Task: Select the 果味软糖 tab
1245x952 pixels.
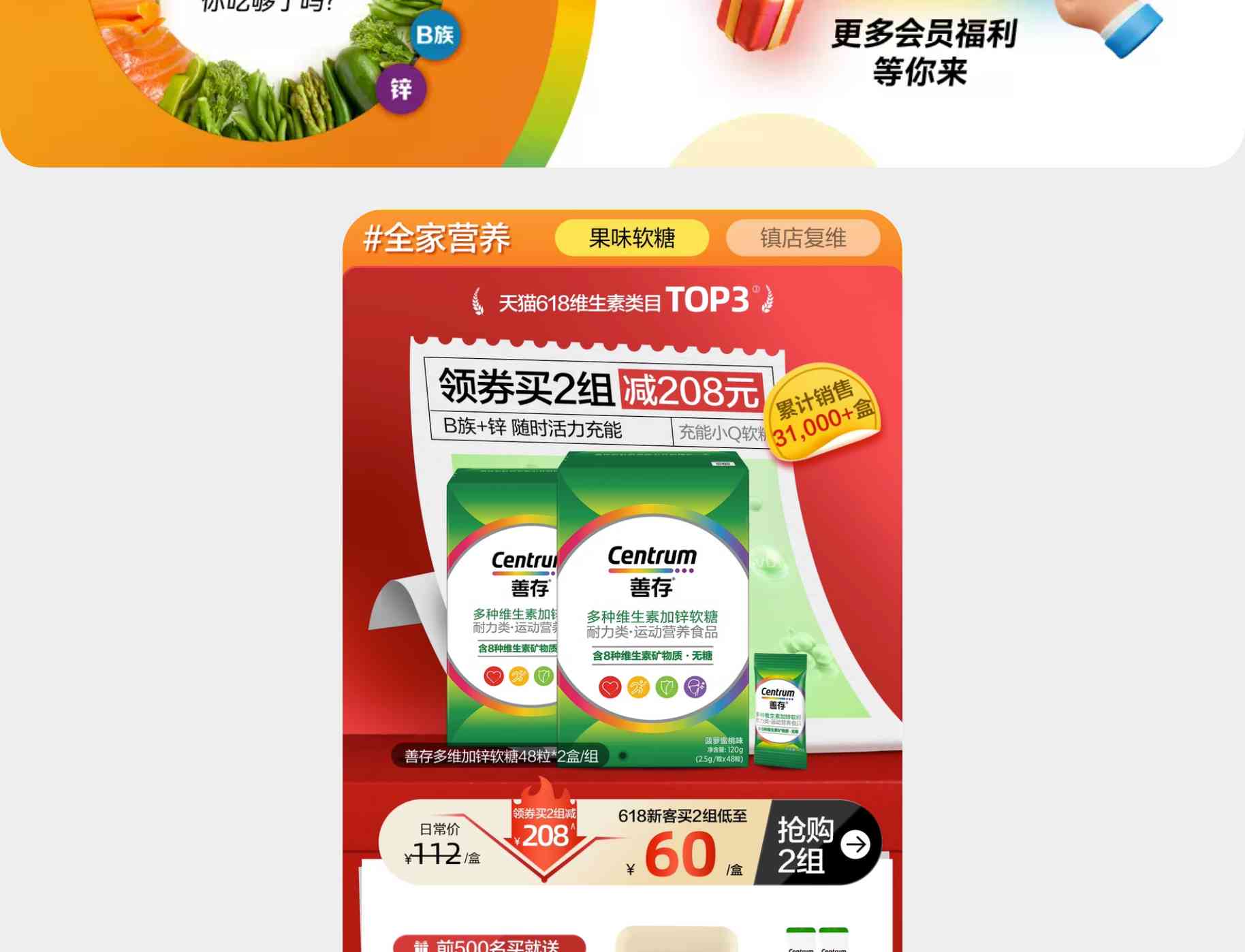Action: [x=631, y=238]
